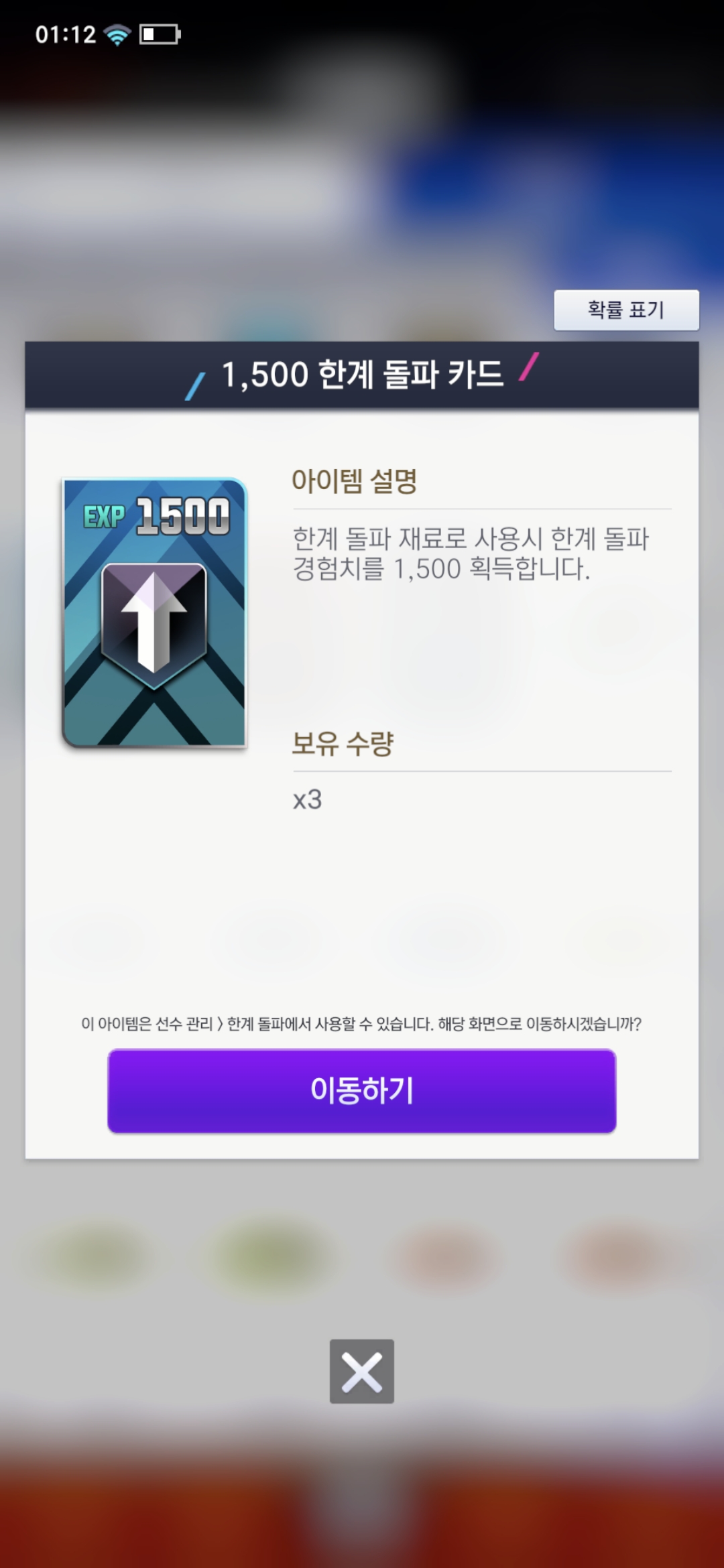Tap the 이동하기 button
Image resolution: width=724 pixels, height=1568 pixels.
tap(362, 1090)
